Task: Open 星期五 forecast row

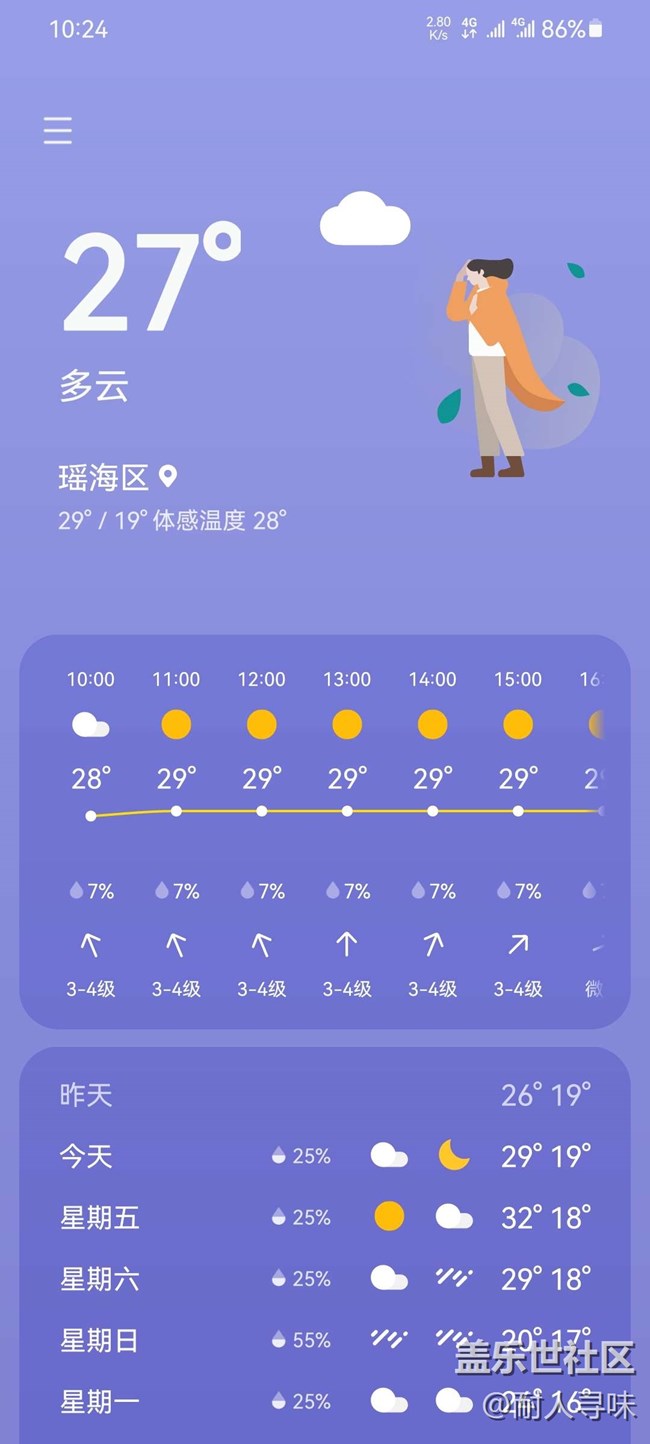Action: point(324,1217)
